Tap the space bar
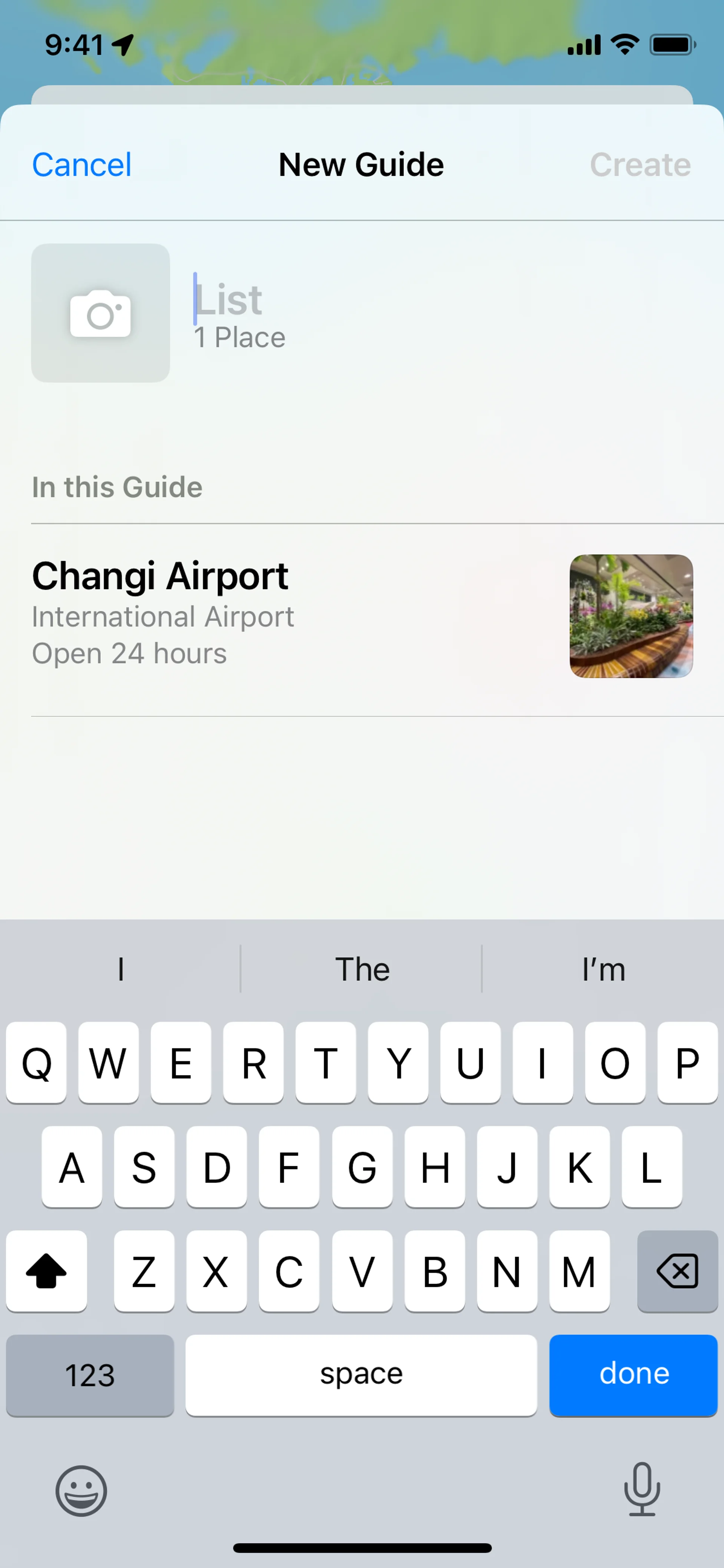Screen dimensions: 724x1568 pyautogui.click(x=361, y=1375)
